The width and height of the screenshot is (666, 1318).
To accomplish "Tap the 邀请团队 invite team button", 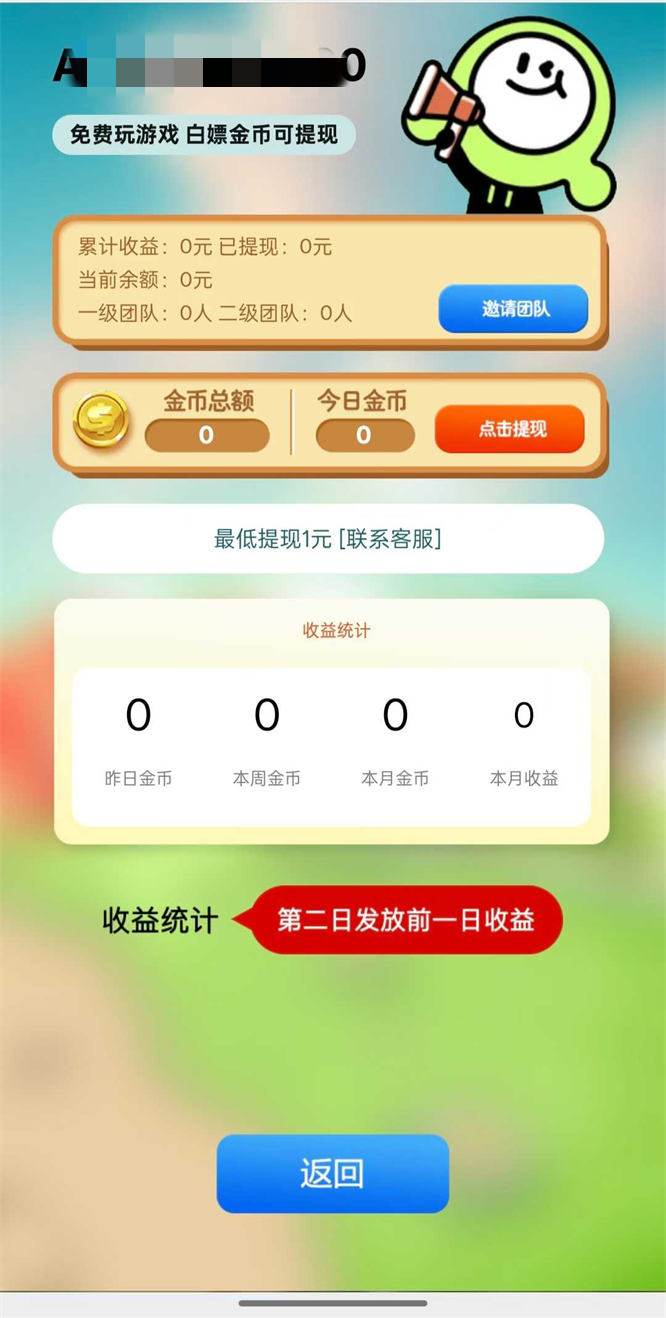I will click(x=513, y=309).
